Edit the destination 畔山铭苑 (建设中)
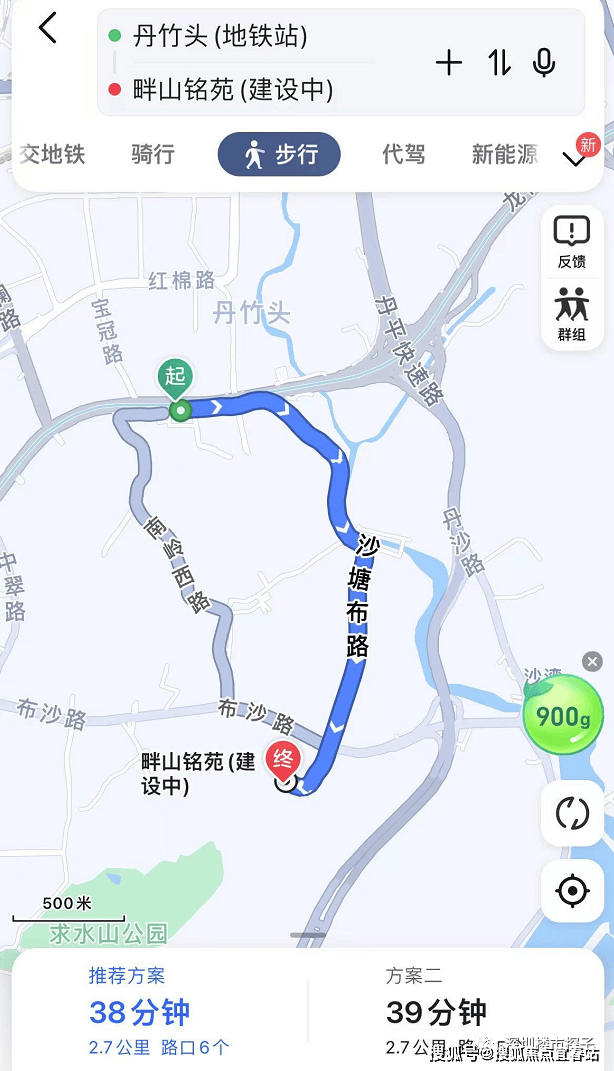 [232, 90]
